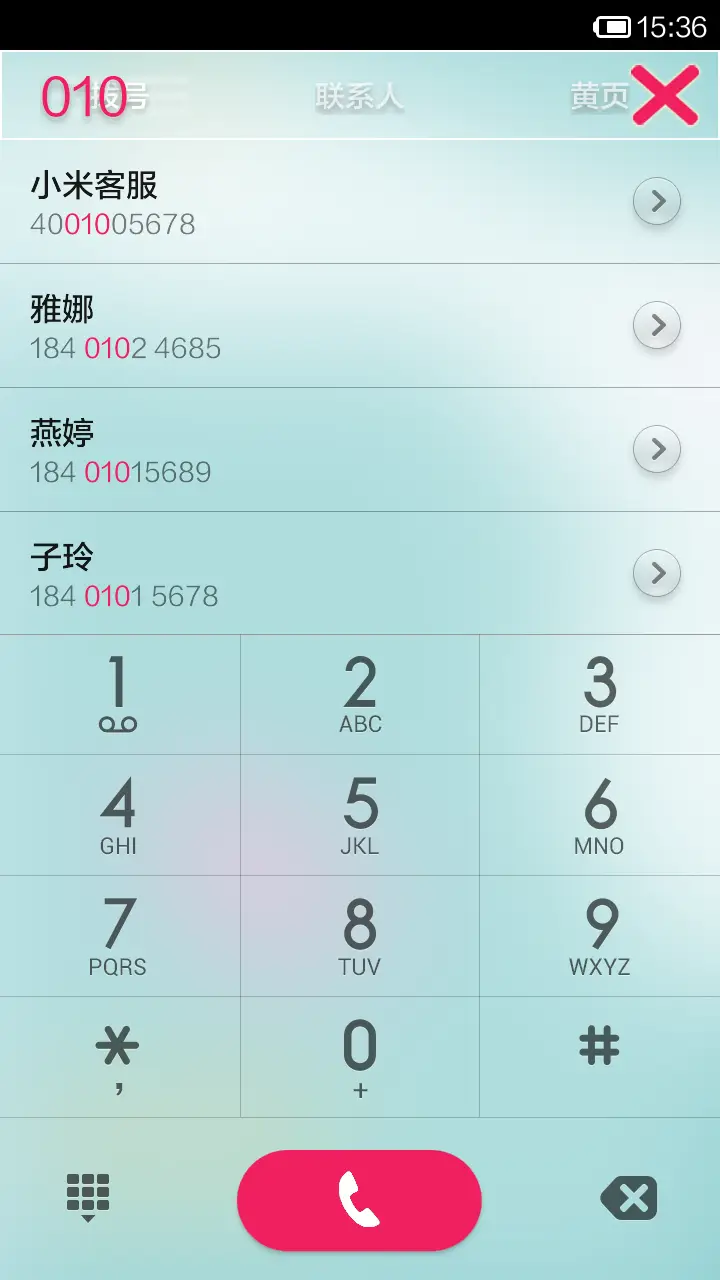Tap the entered number 010 field

pyautogui.click(x=80, y=95)
